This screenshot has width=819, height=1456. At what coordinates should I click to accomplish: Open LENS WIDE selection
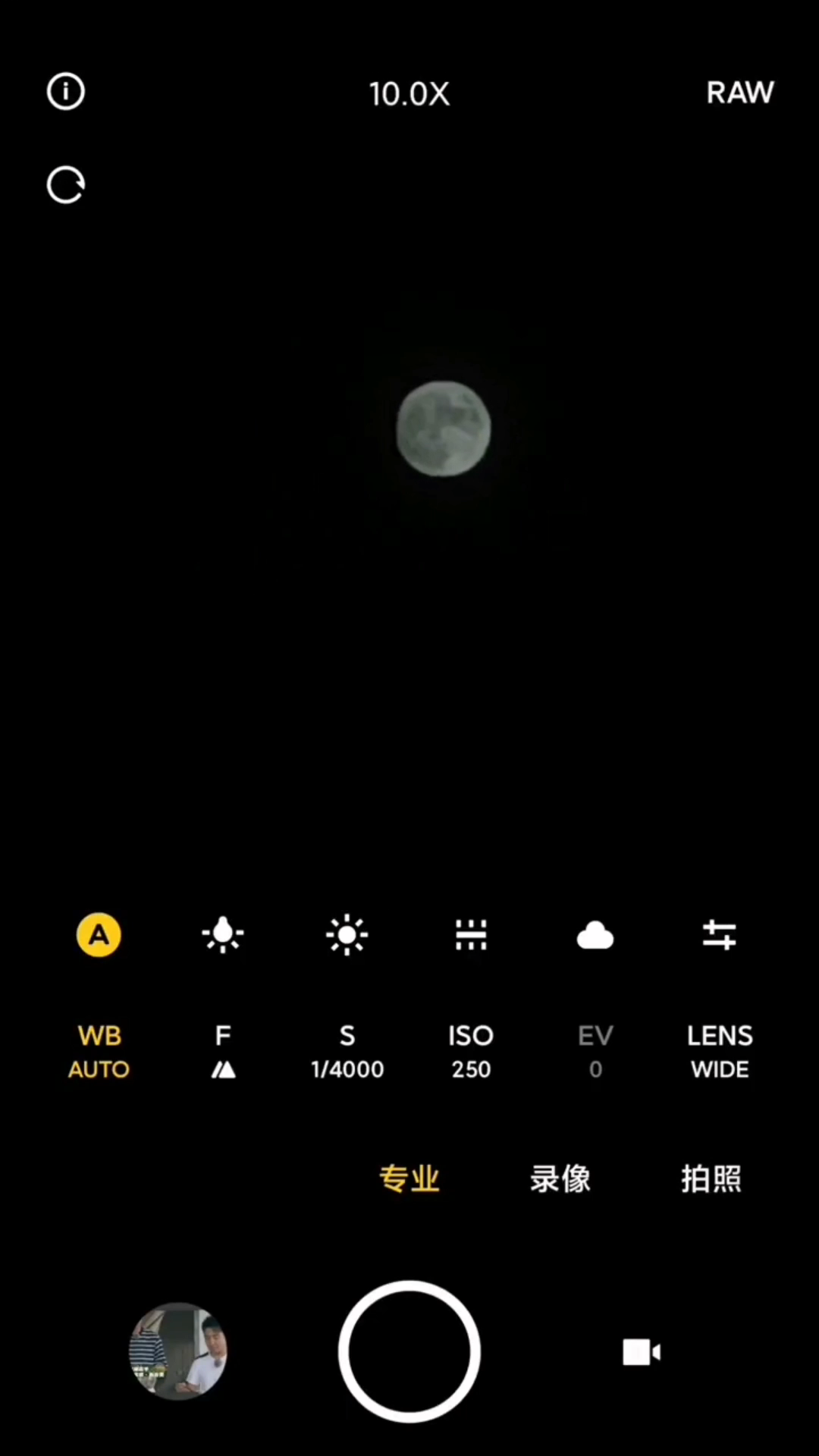(x=720, y=1052)
